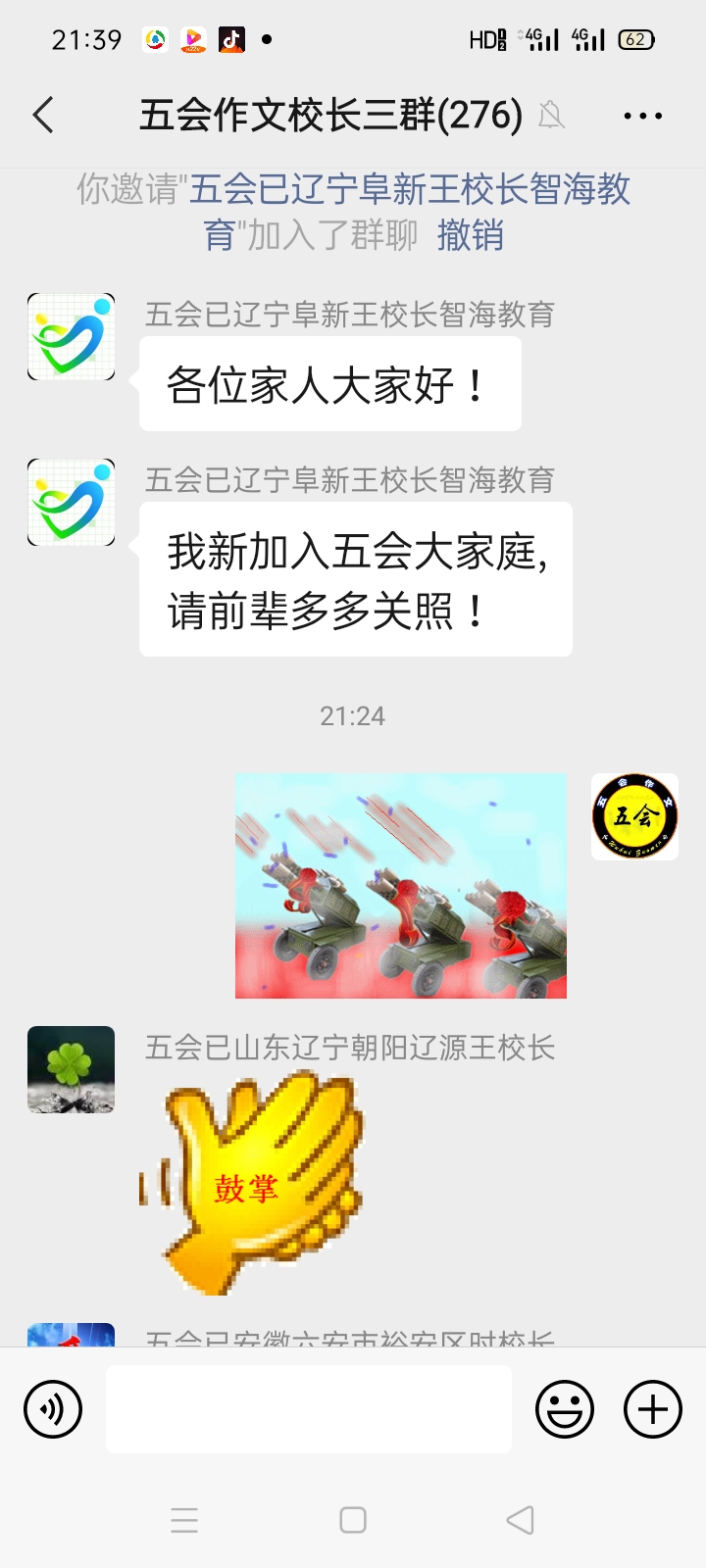The height and width of the screenshot is (1568, 706).
Task: Open the group chat overflow menu
Action: tap(642, 116)
